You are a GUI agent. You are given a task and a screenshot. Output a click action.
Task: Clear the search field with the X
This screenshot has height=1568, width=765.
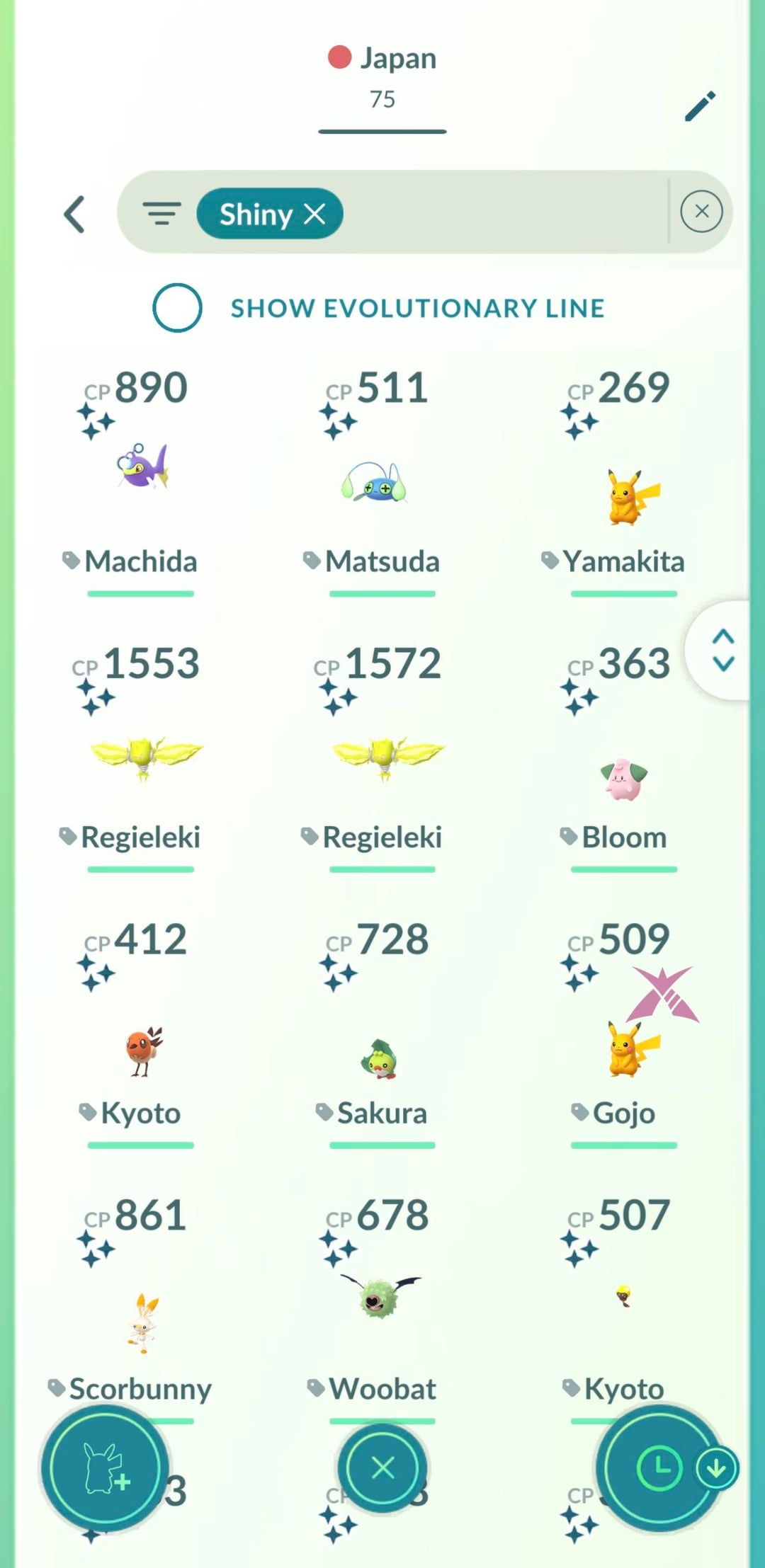tap(701, 211)
